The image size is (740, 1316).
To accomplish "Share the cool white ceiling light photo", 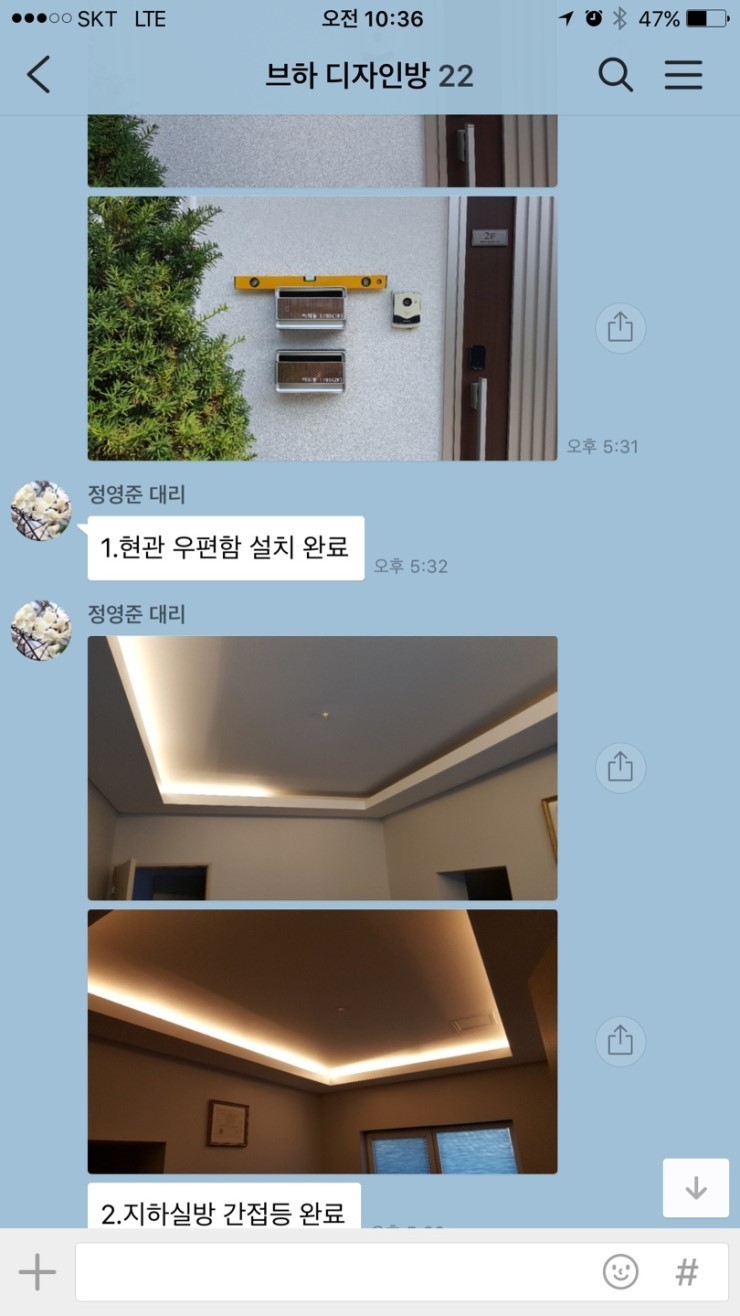I will coord(620,768).
